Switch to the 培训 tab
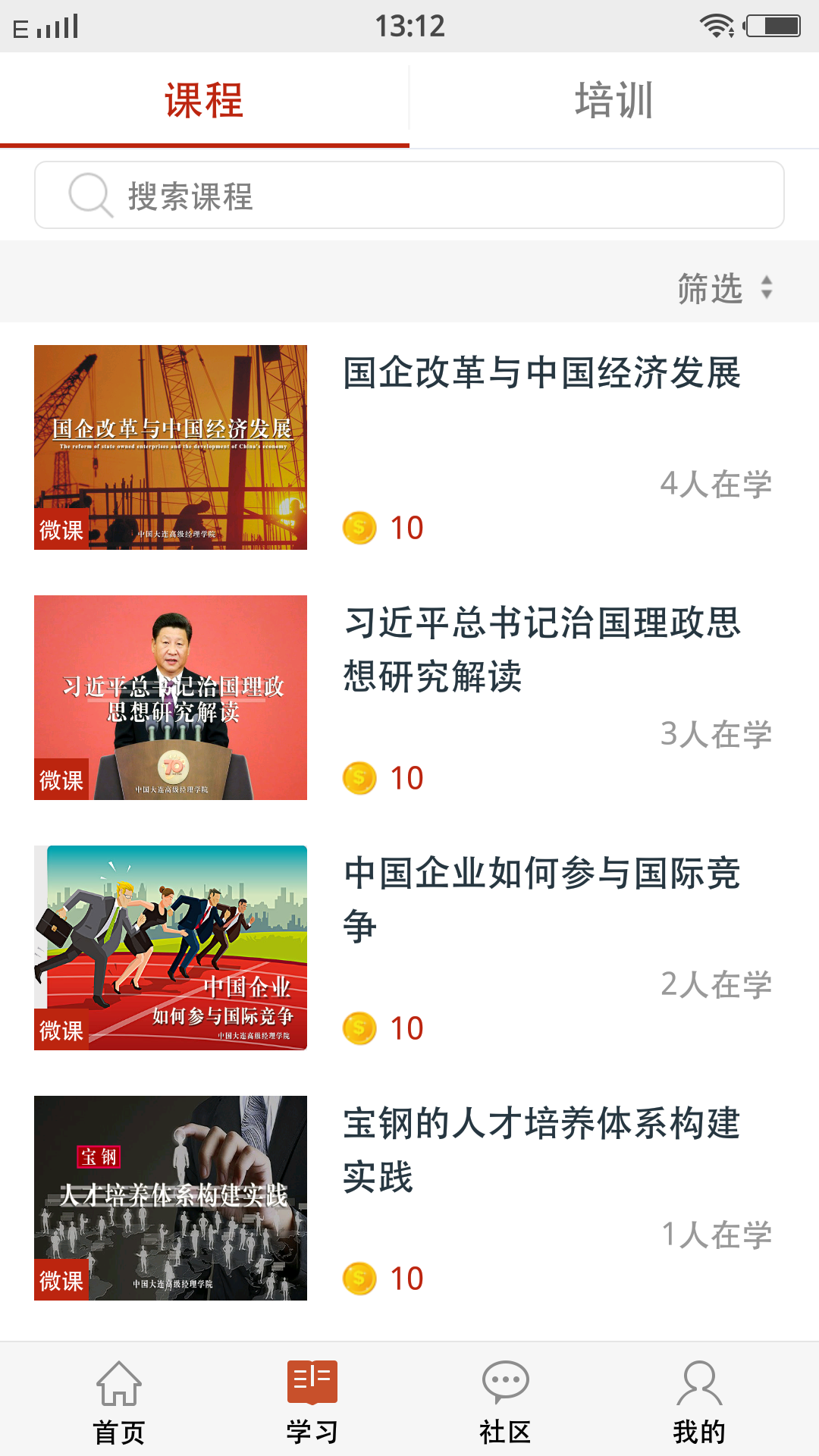This screenshot has width=819, height=1456. click(x=614, y=100)
